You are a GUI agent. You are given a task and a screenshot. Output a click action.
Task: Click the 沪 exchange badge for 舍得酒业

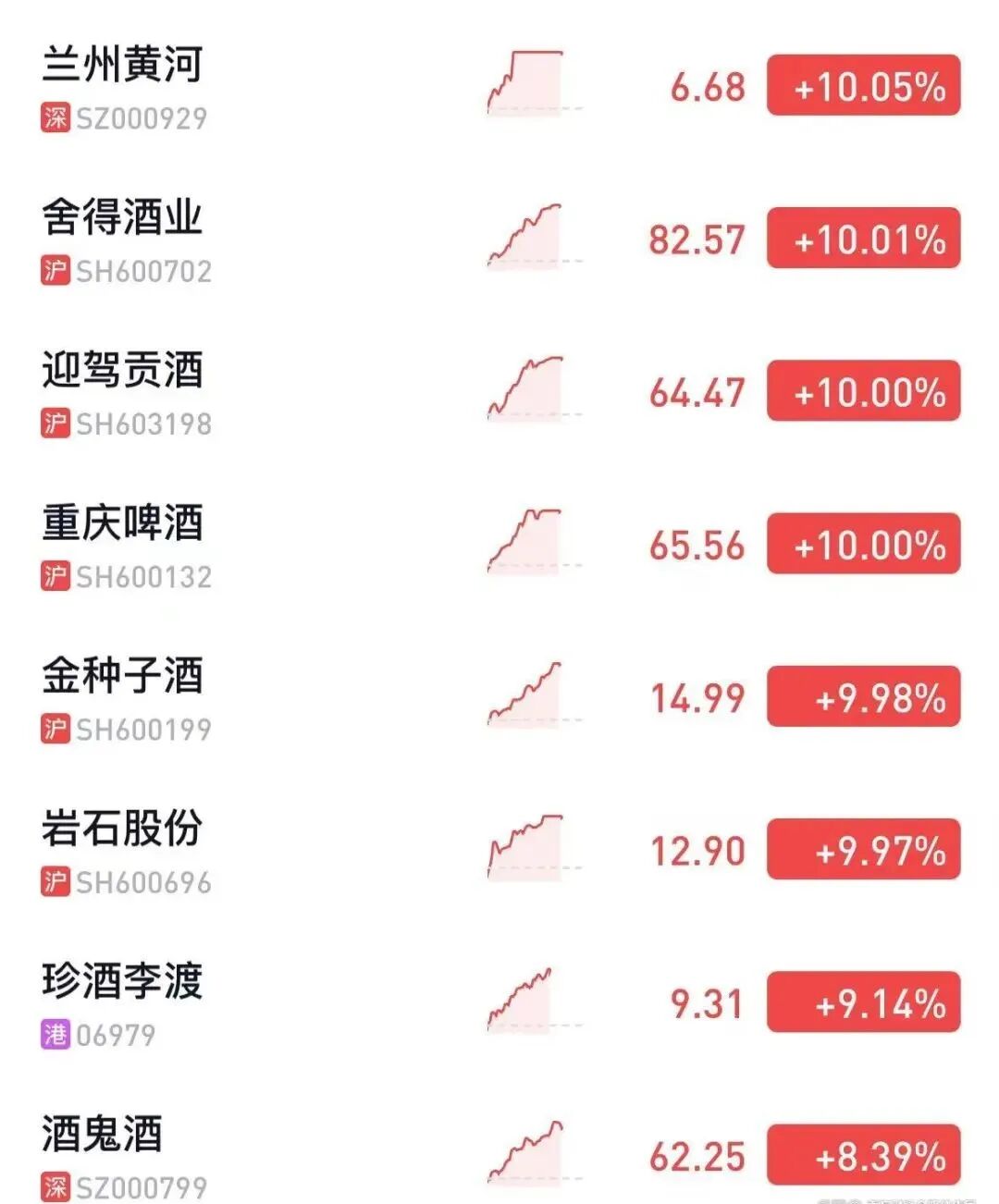tap(55, 271)
